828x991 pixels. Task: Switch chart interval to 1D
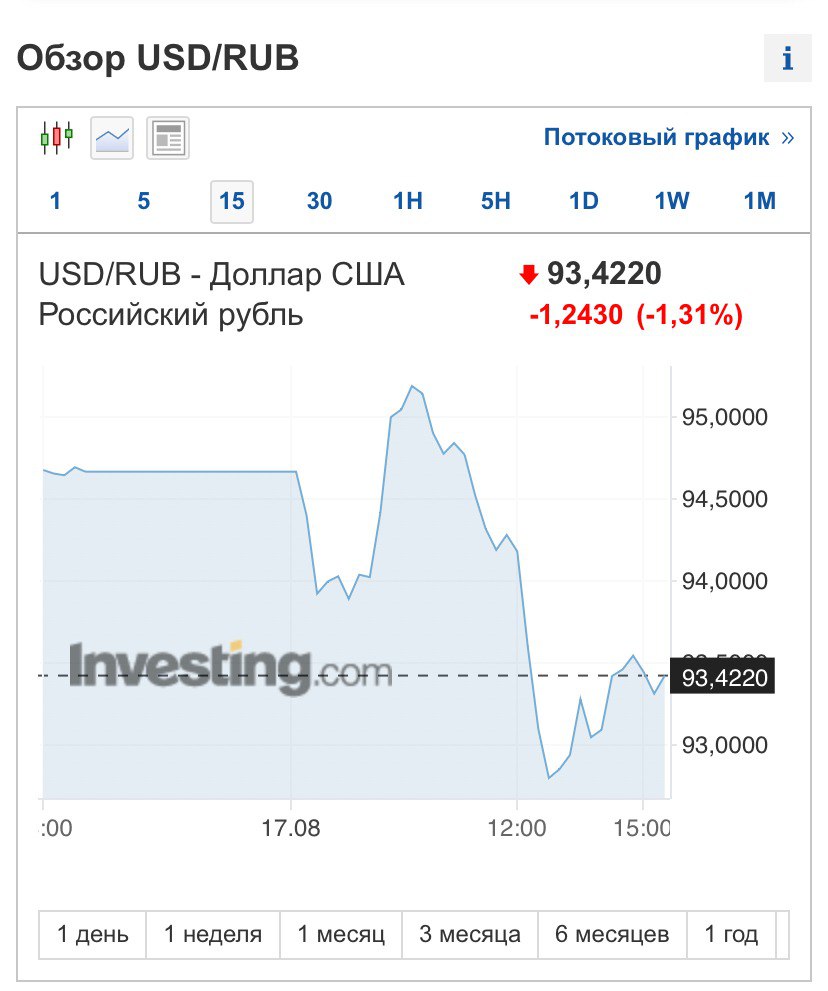pos(584,201)
